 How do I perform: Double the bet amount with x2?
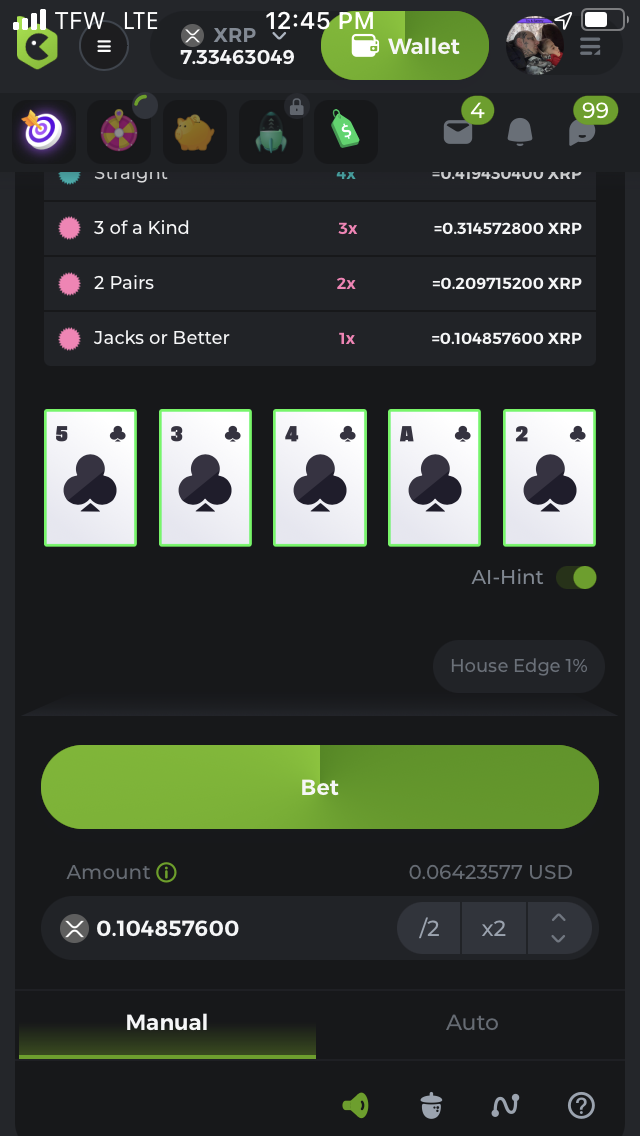tap(494, 928)
